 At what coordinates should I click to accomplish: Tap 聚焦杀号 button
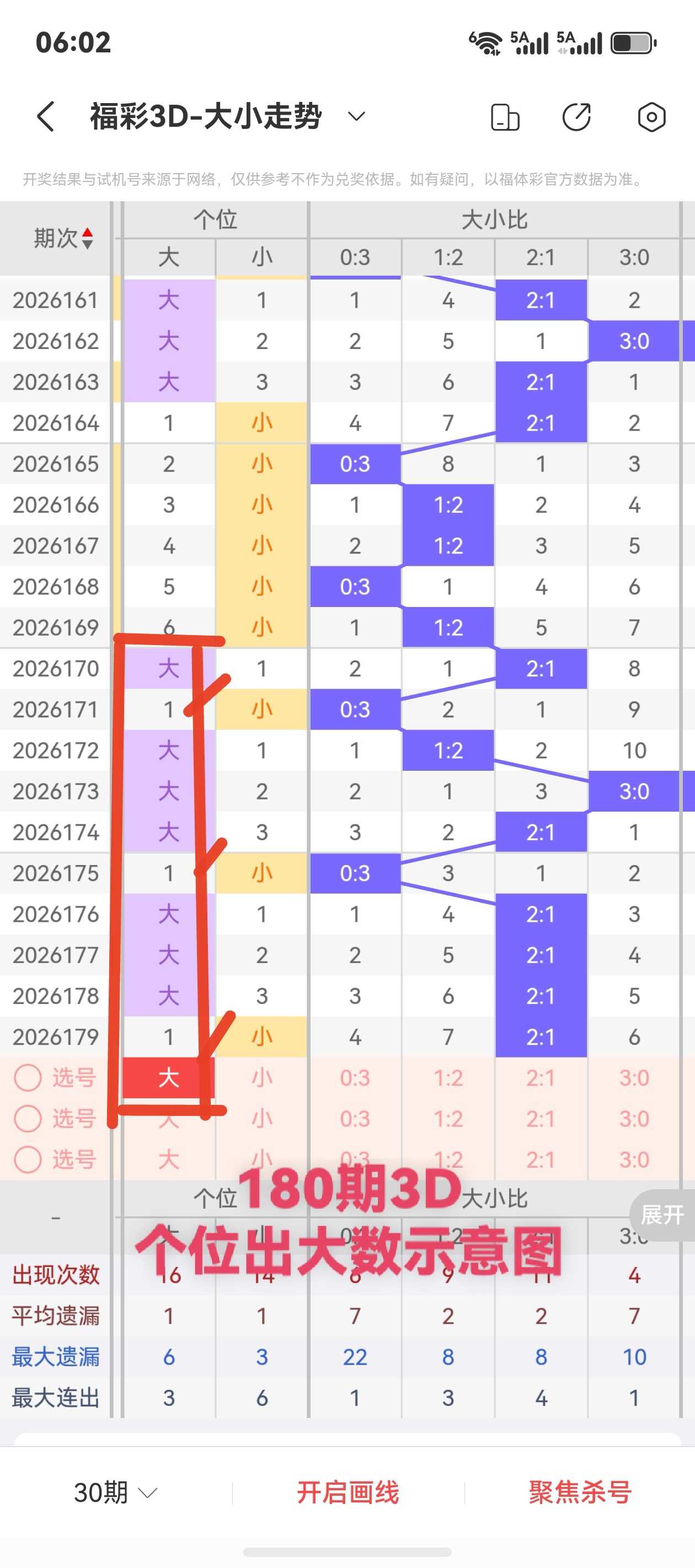coord(580,1492)
